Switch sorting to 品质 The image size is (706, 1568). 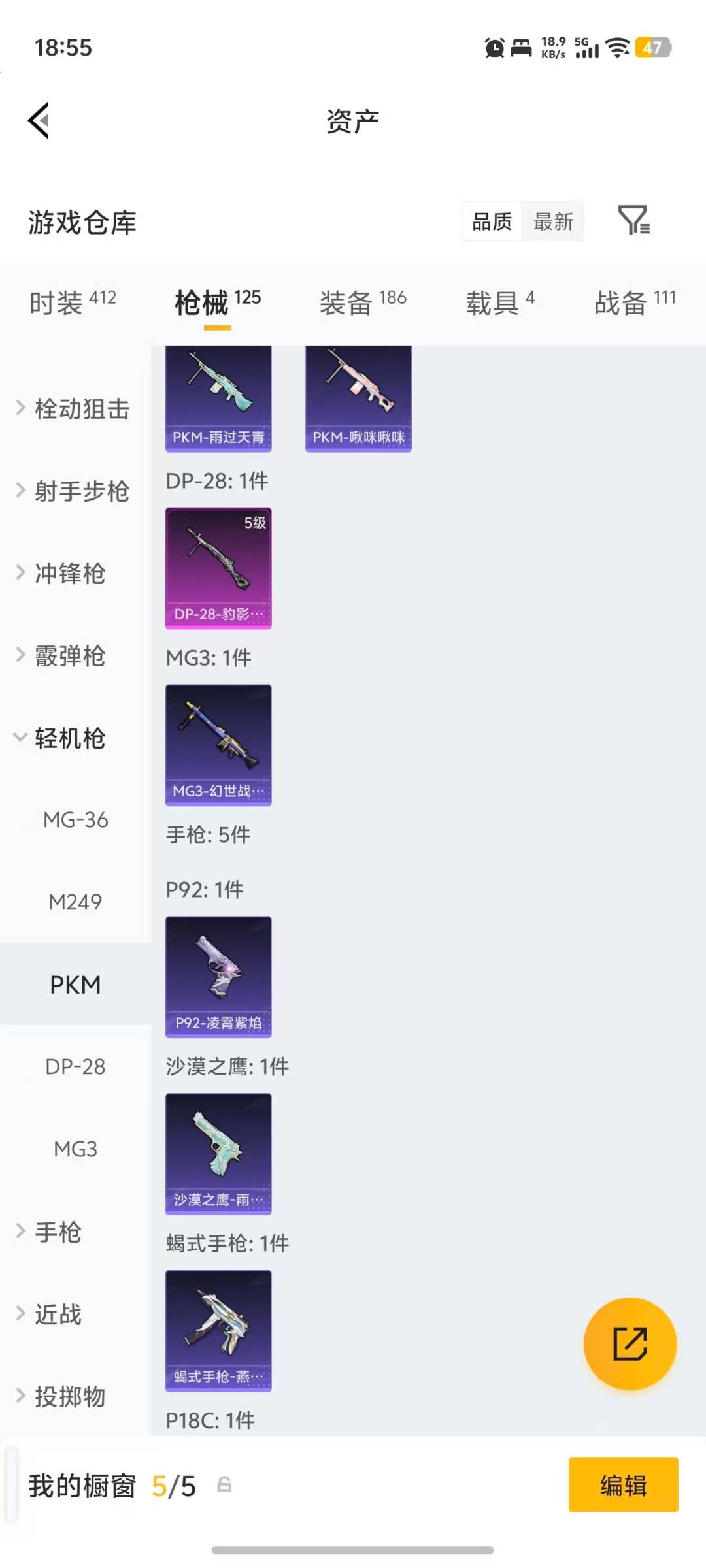pyautogui.click(x=492, y=222)
